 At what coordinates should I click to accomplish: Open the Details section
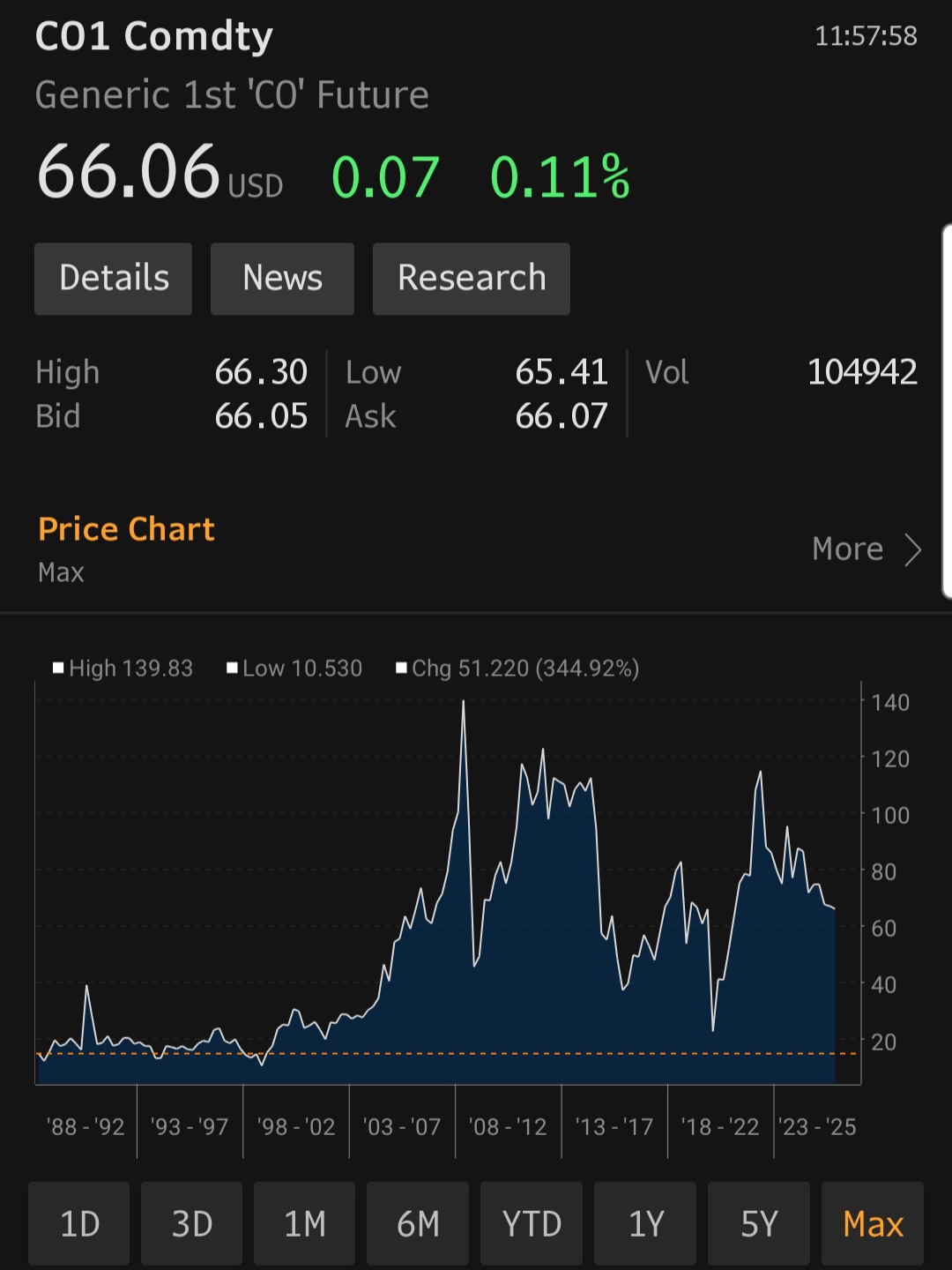(113, 279)
